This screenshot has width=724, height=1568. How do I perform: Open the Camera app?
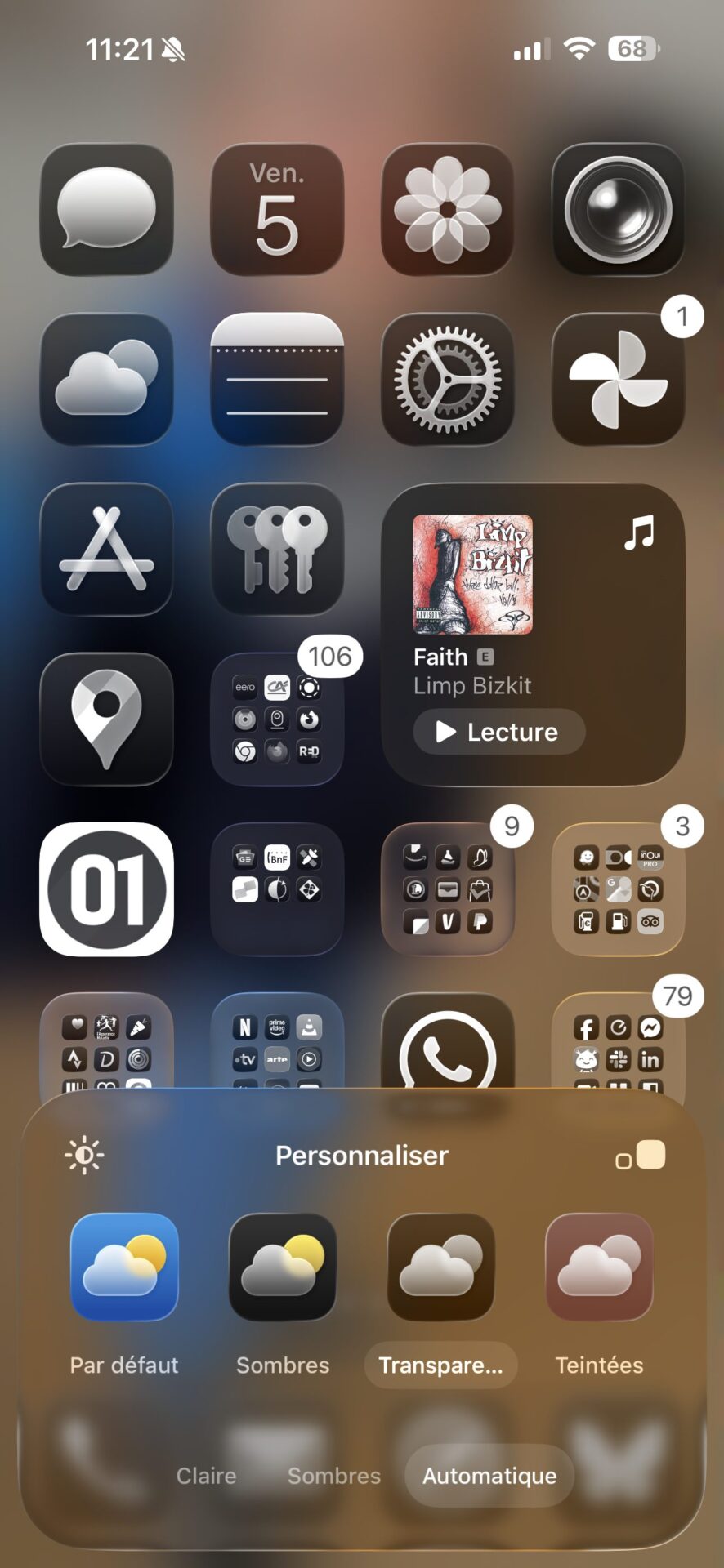pyautogui.click(x=619, y=210)
